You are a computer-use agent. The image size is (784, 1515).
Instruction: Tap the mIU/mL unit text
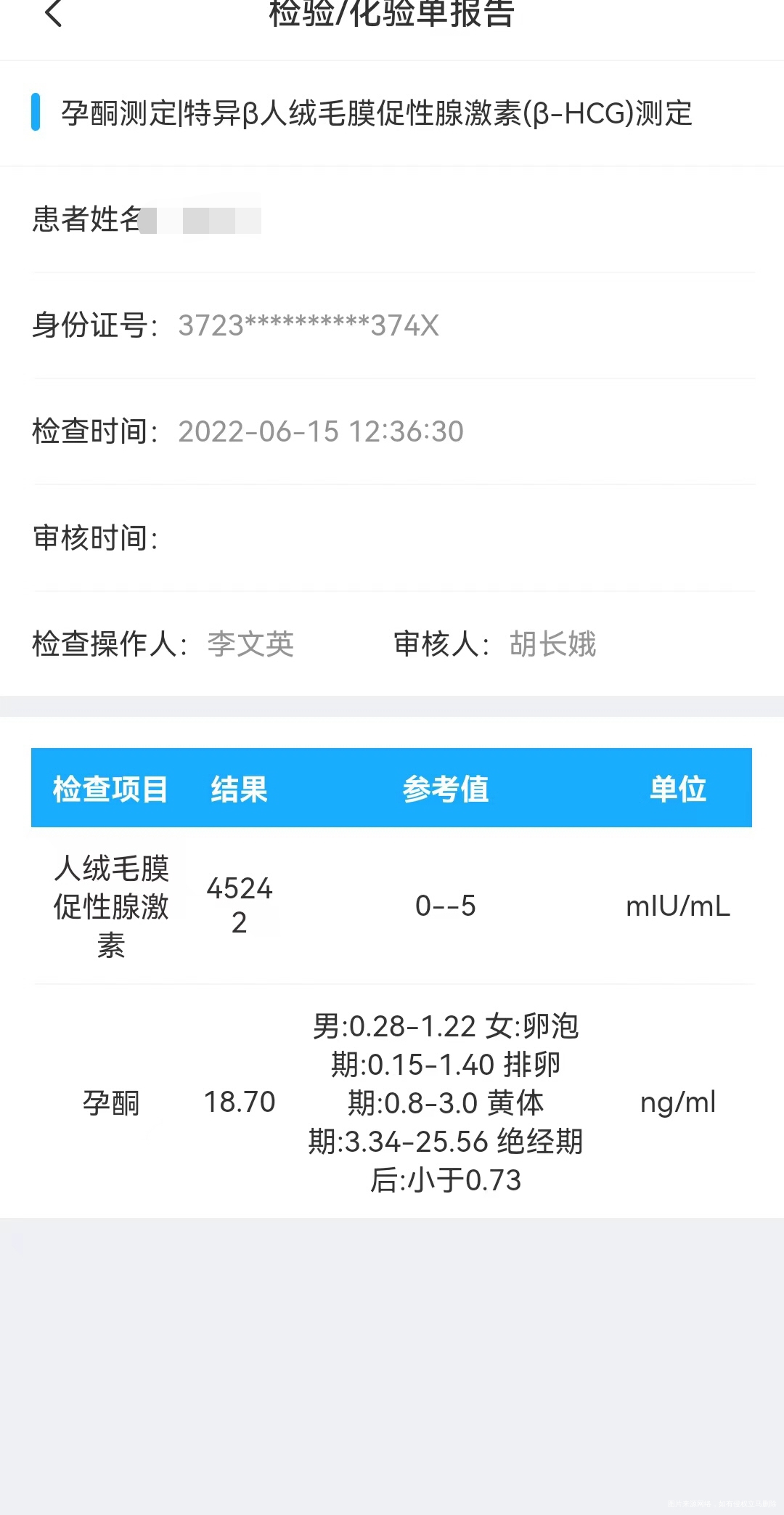(x=678, y=906)
